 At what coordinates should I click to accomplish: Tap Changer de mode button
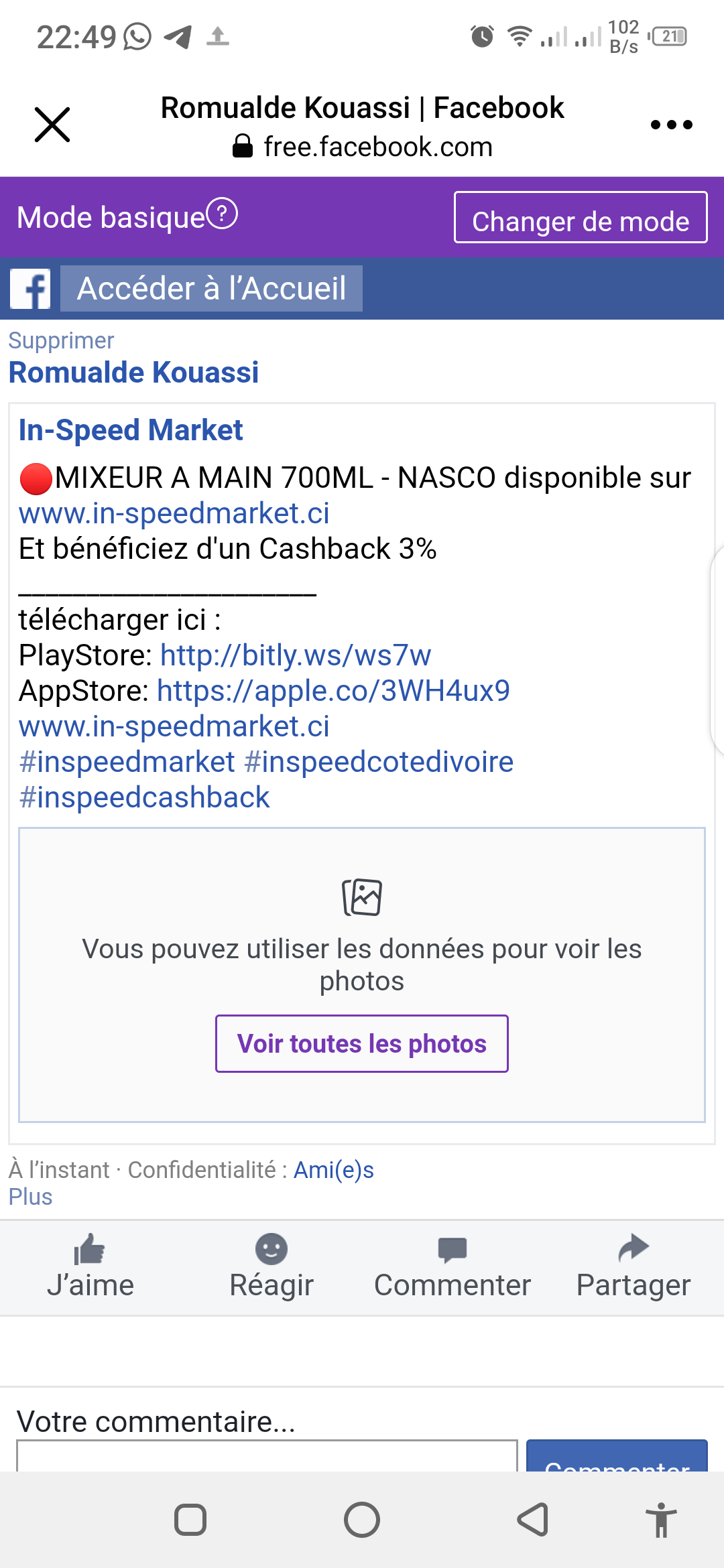tap(581, 218)
